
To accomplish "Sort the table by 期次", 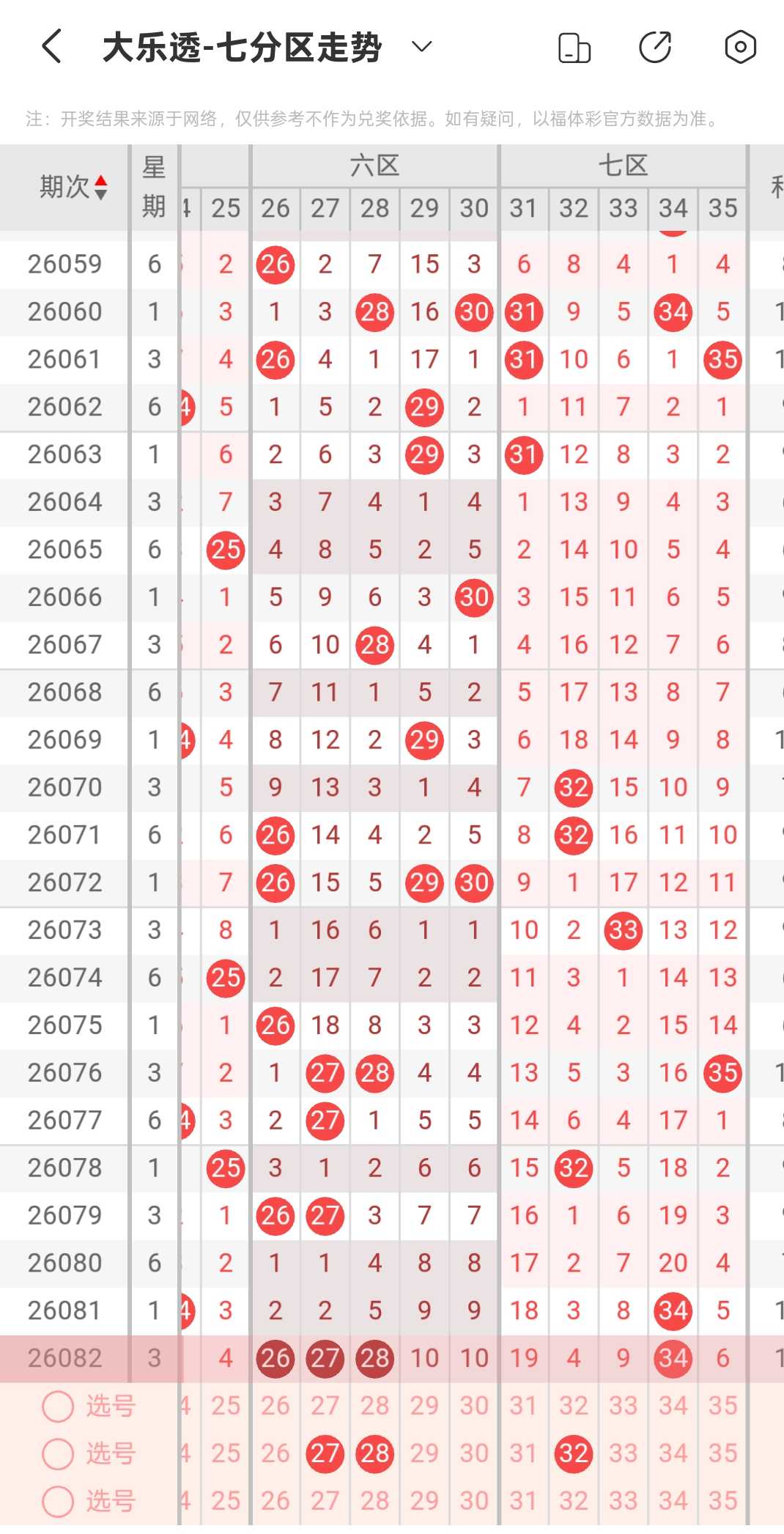I will coord(73,187).
